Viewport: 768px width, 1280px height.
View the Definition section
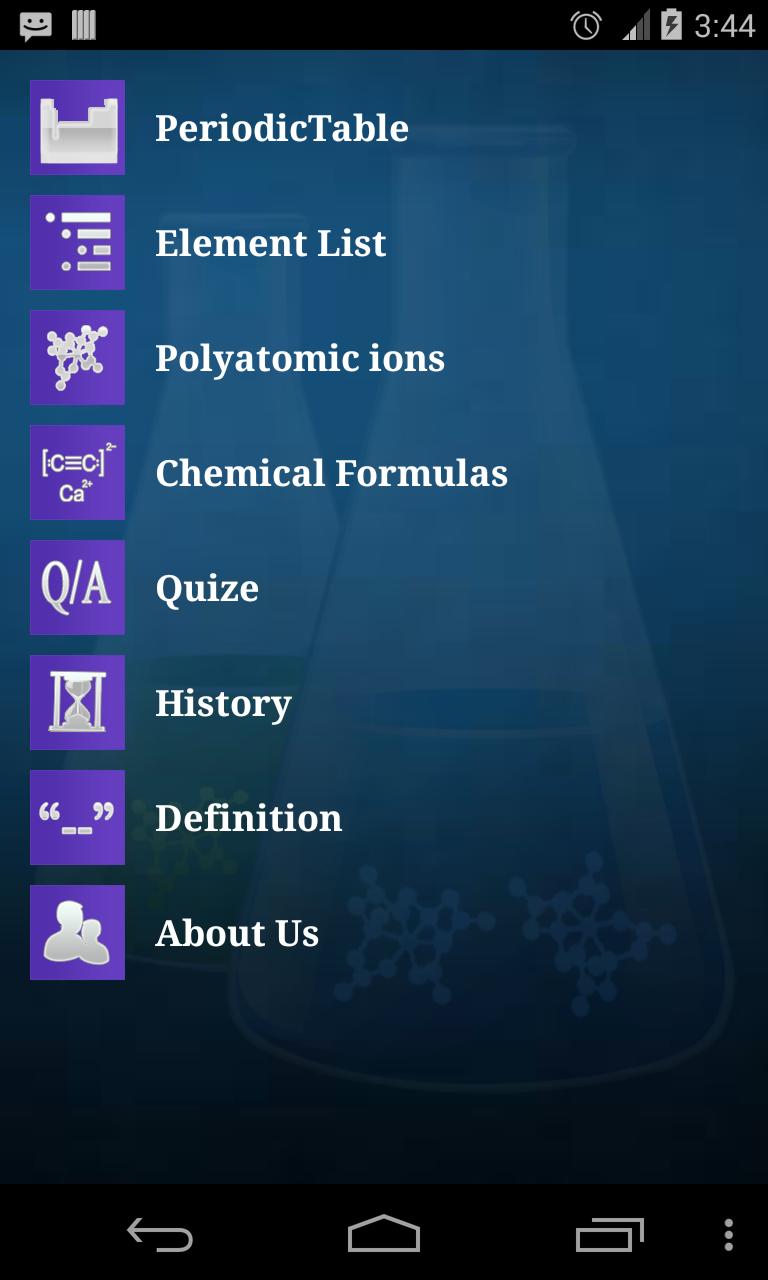tap(247, 817)
